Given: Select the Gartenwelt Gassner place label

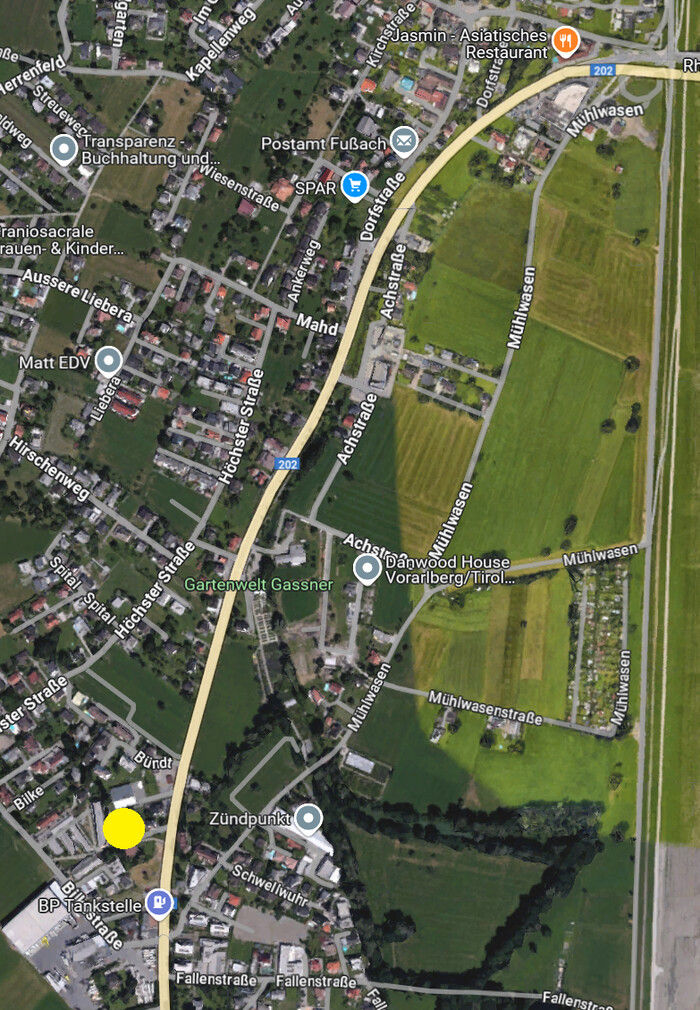Looking at the screenshot, I should click(258, 584).
